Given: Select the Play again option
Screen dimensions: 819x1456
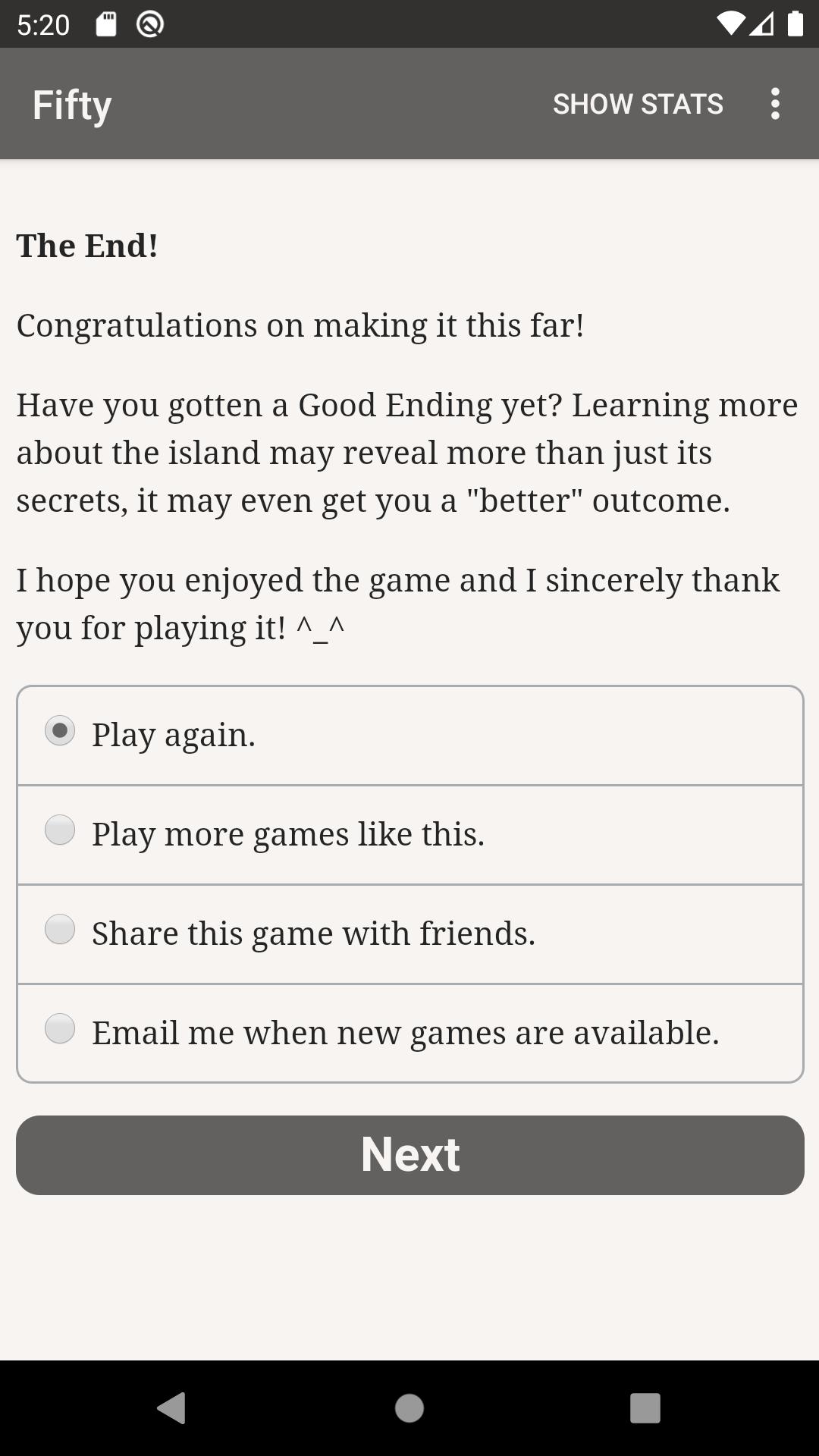Looking at the screenshot, I should click(x=409, y=736).
